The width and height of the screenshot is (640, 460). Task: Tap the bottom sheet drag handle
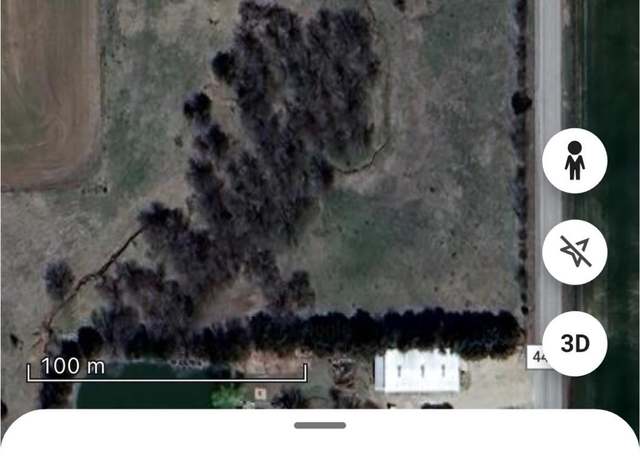(x=320, y=425)
